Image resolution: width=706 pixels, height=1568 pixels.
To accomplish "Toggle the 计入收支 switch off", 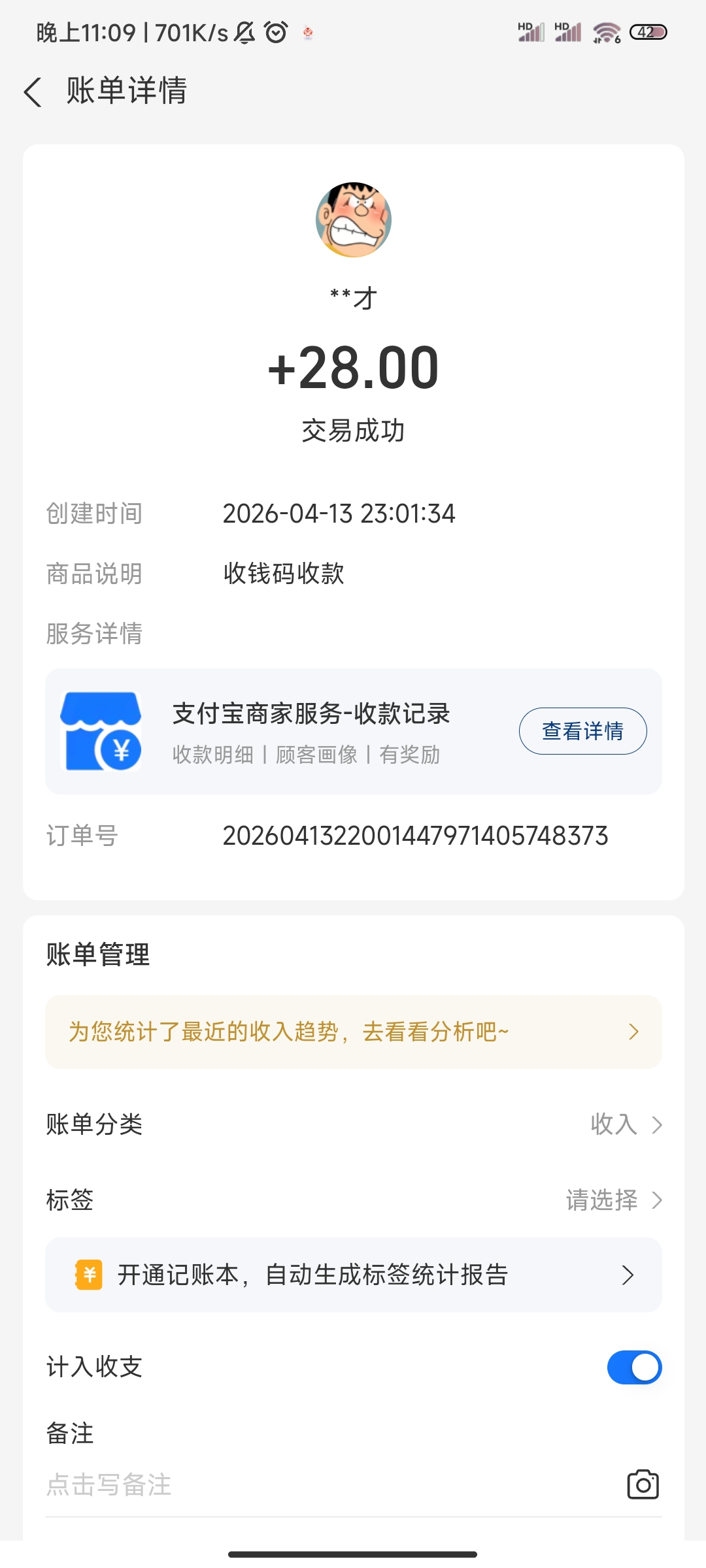I will tap(634, 1367).
